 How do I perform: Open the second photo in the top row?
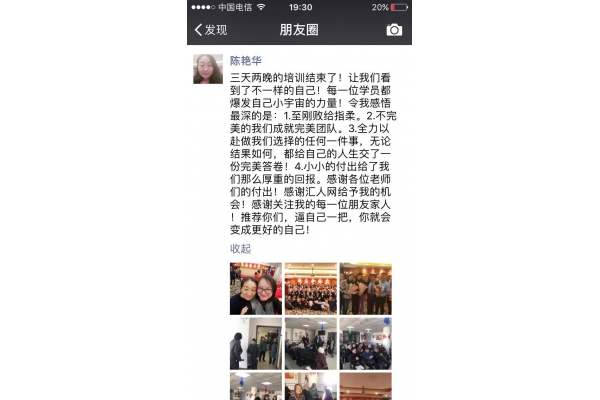coord(310,288)
